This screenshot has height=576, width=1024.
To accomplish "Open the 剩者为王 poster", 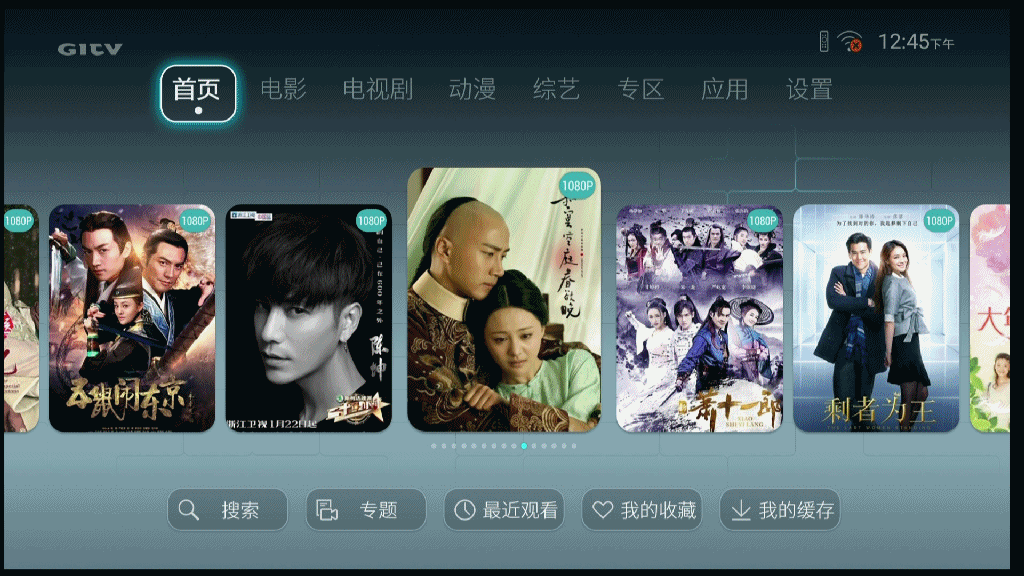I will click(x=876, y=318).
